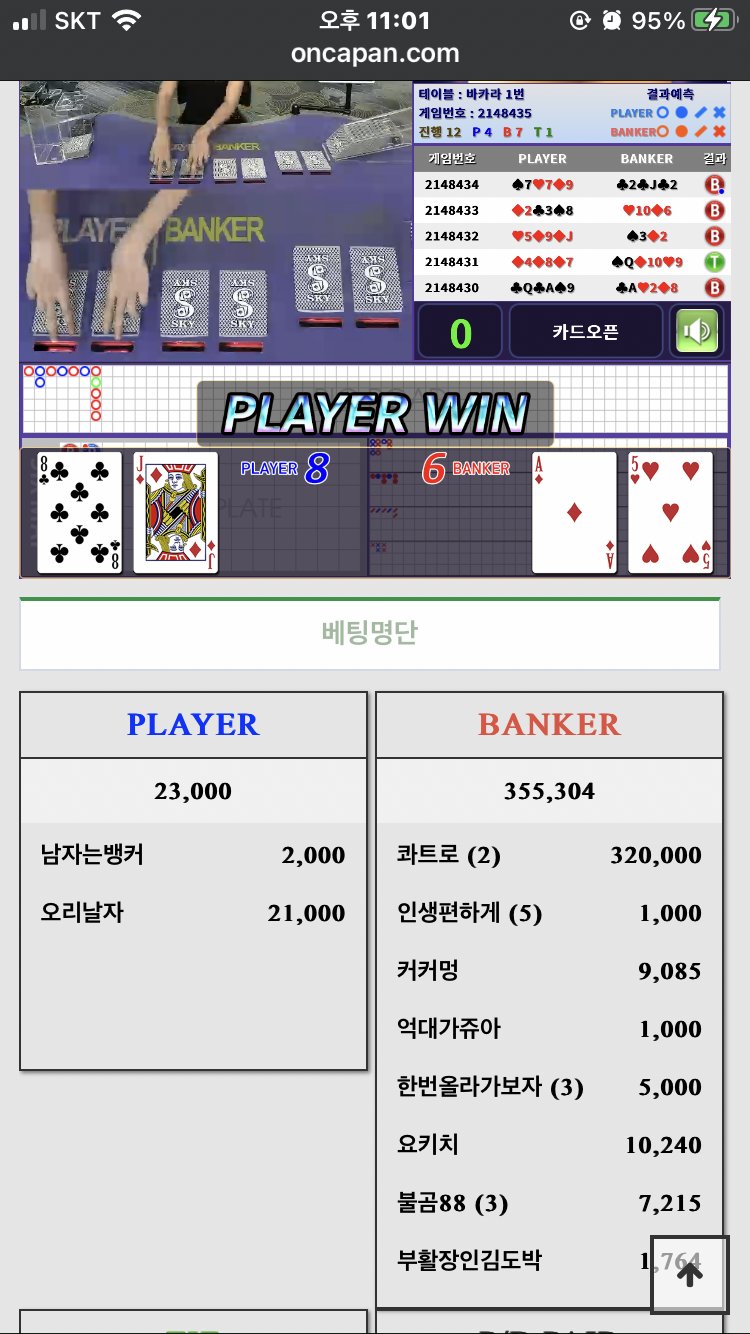Open the 베팅명단 section header
Image resolution: width=750 pixels, height=1334 pixels.
coord(370,633)
